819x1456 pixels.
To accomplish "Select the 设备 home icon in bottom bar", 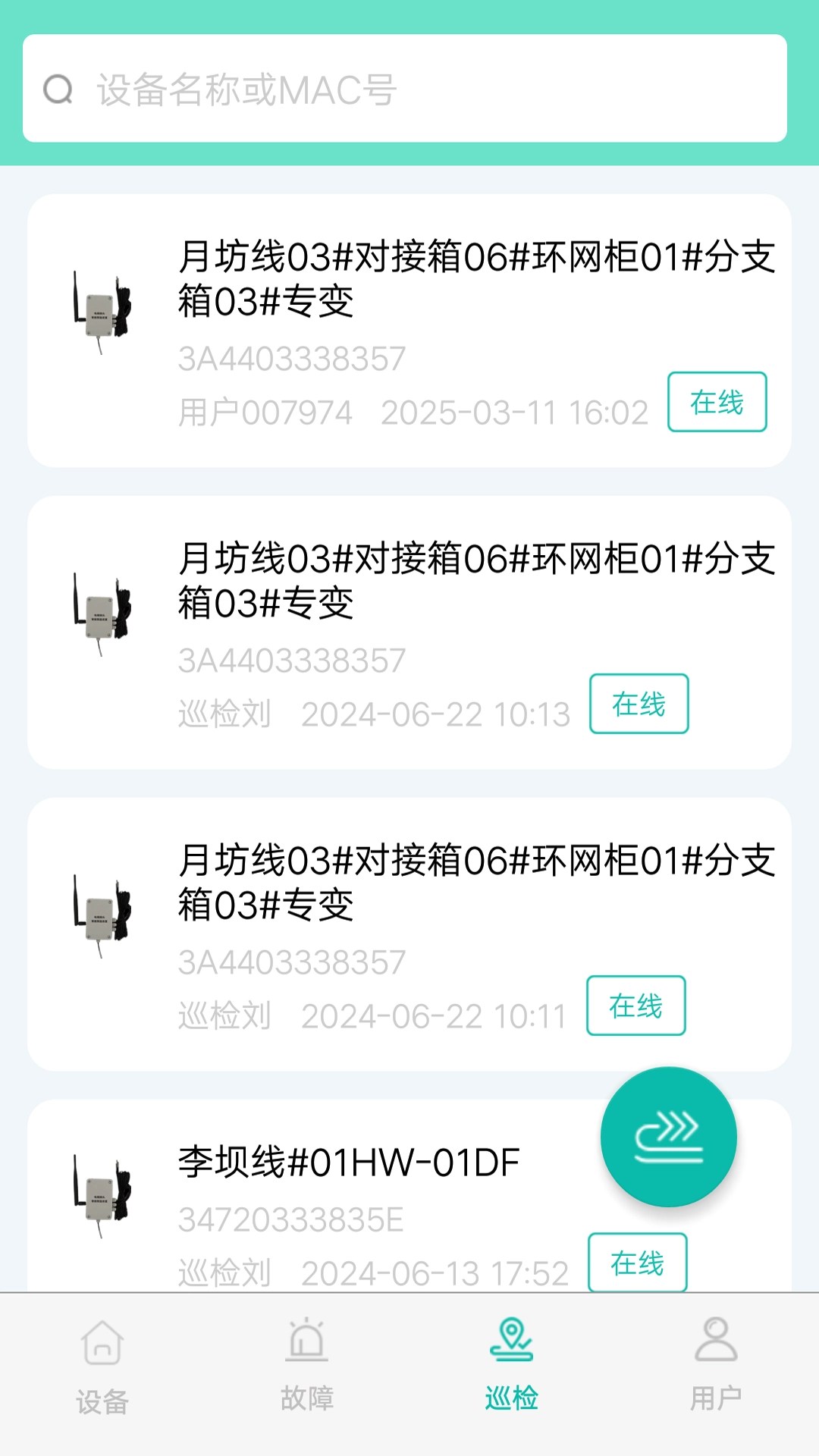I will click(102, 1346).
